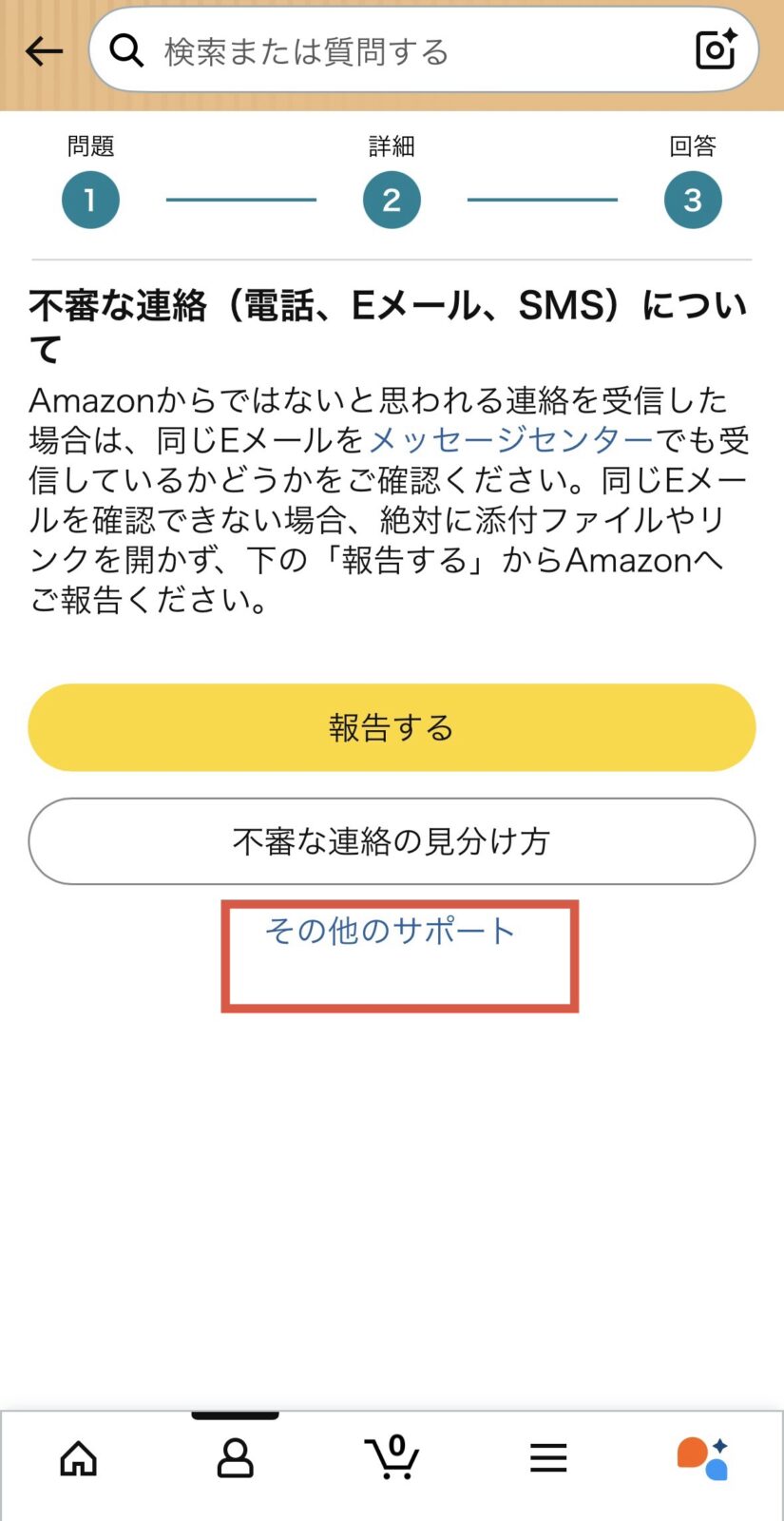Open 不審な連絡の見分け方 button
This screenshot has width=784, height=1521.
(x=392, y=841)
